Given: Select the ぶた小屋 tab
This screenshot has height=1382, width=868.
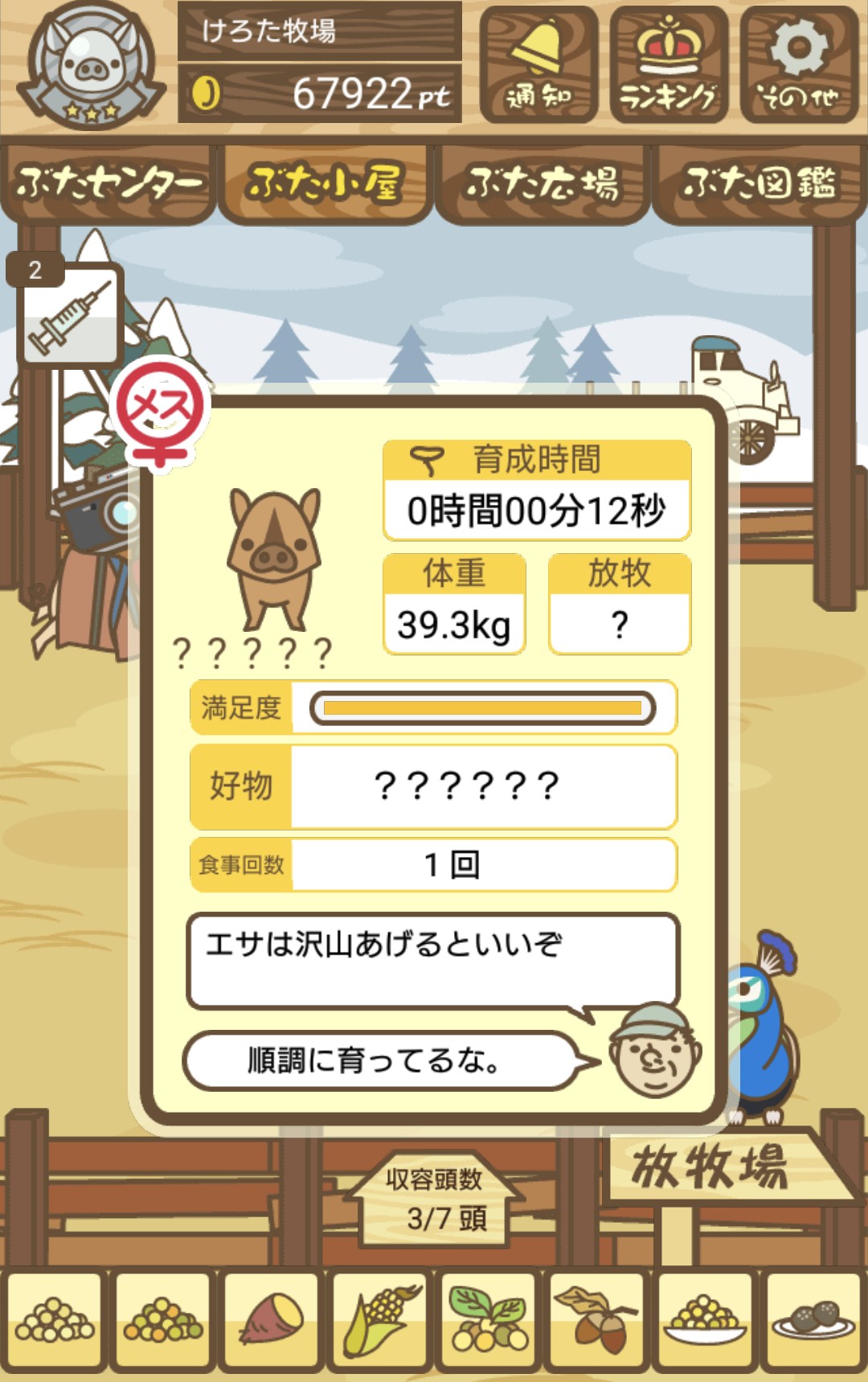Looking at the screenshot, I should [325, 183].
